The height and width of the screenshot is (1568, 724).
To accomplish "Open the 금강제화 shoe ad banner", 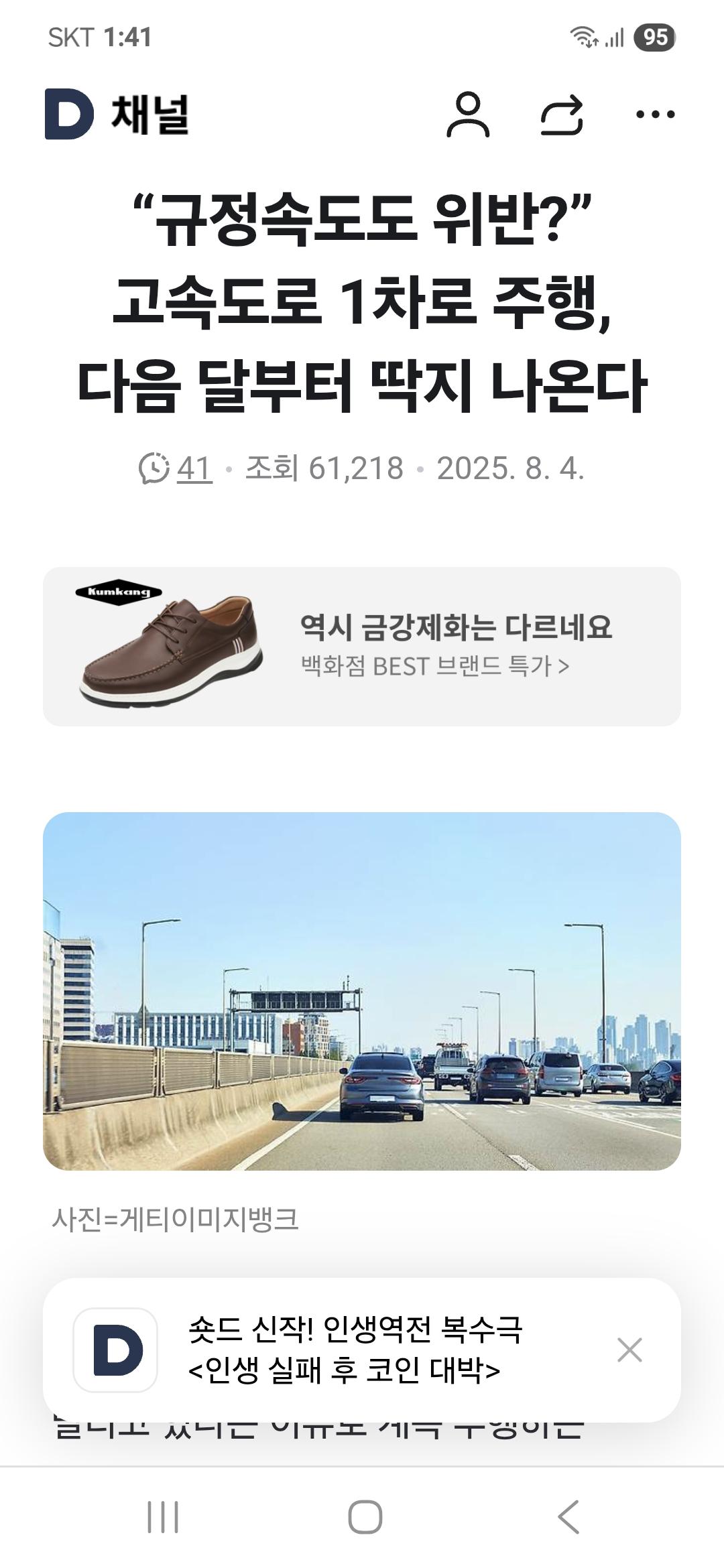I will click(x=362, y=647).
